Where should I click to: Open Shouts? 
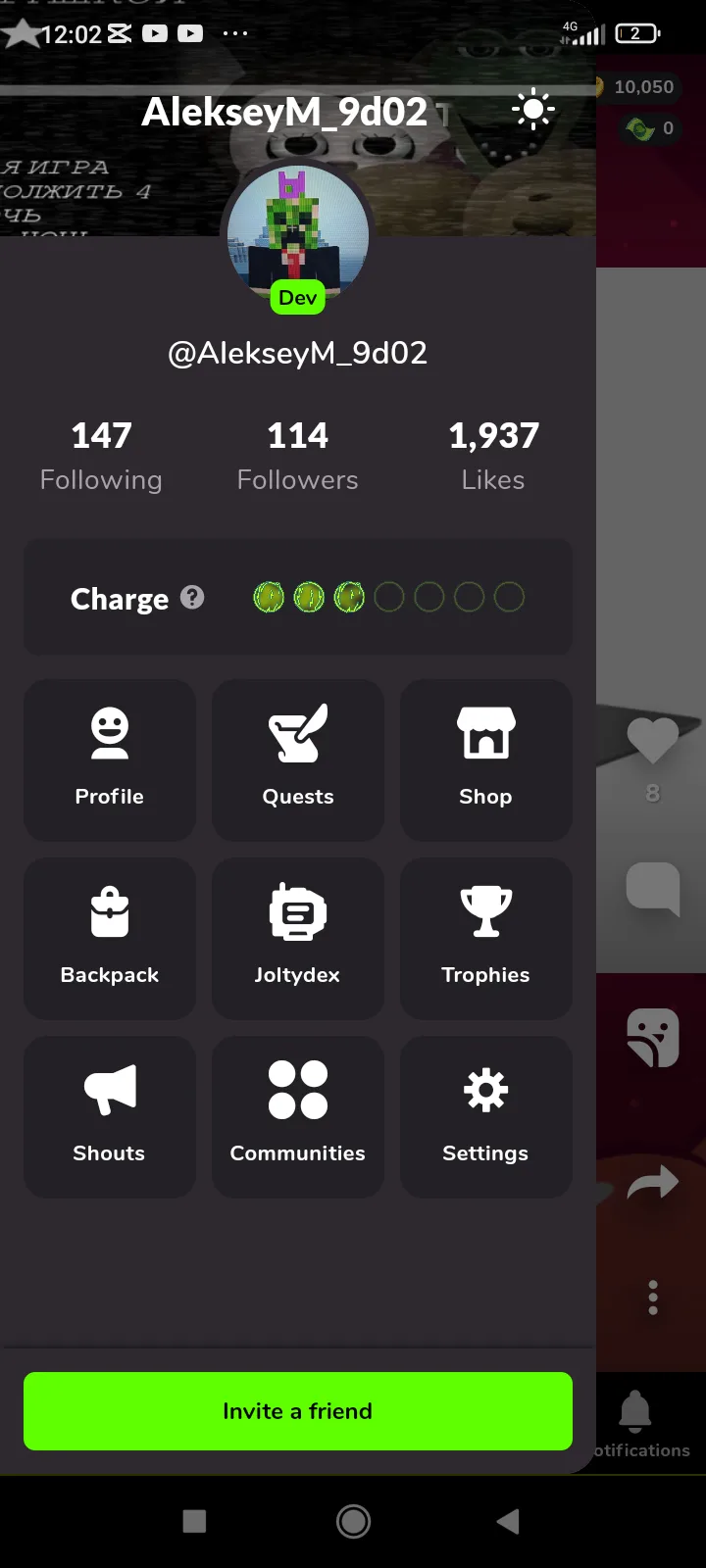click(x=110, y=1116)
